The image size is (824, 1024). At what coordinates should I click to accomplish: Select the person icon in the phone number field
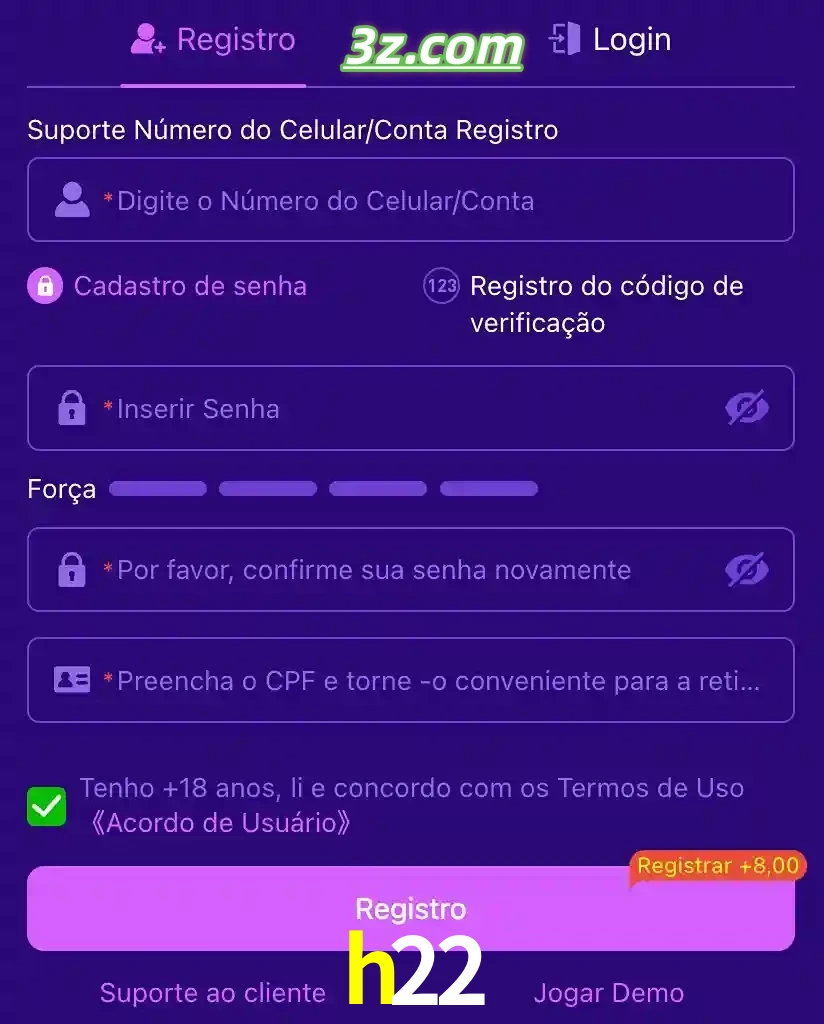pos(70,199)
